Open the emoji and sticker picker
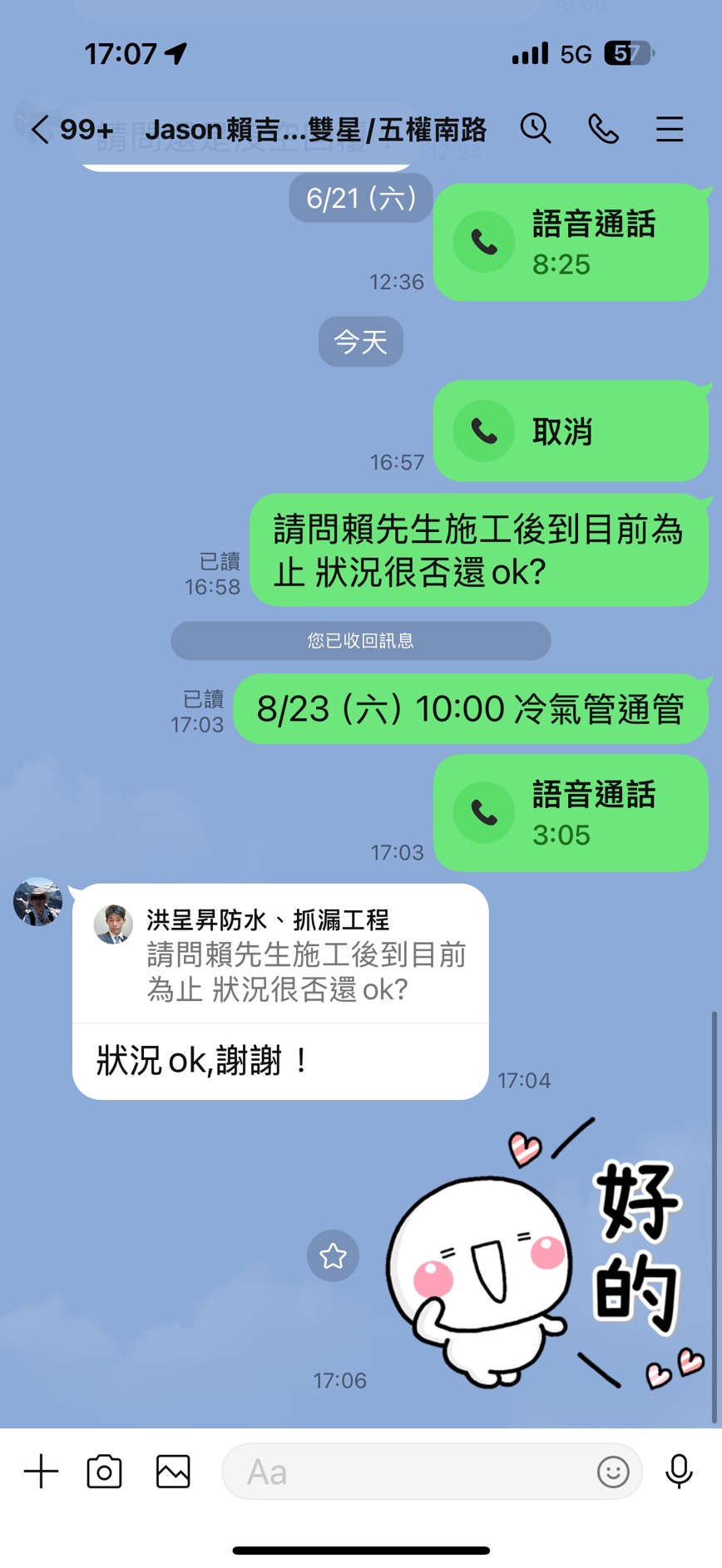The height and width of the screenshot is (1568, 722). pos(613,1472)
